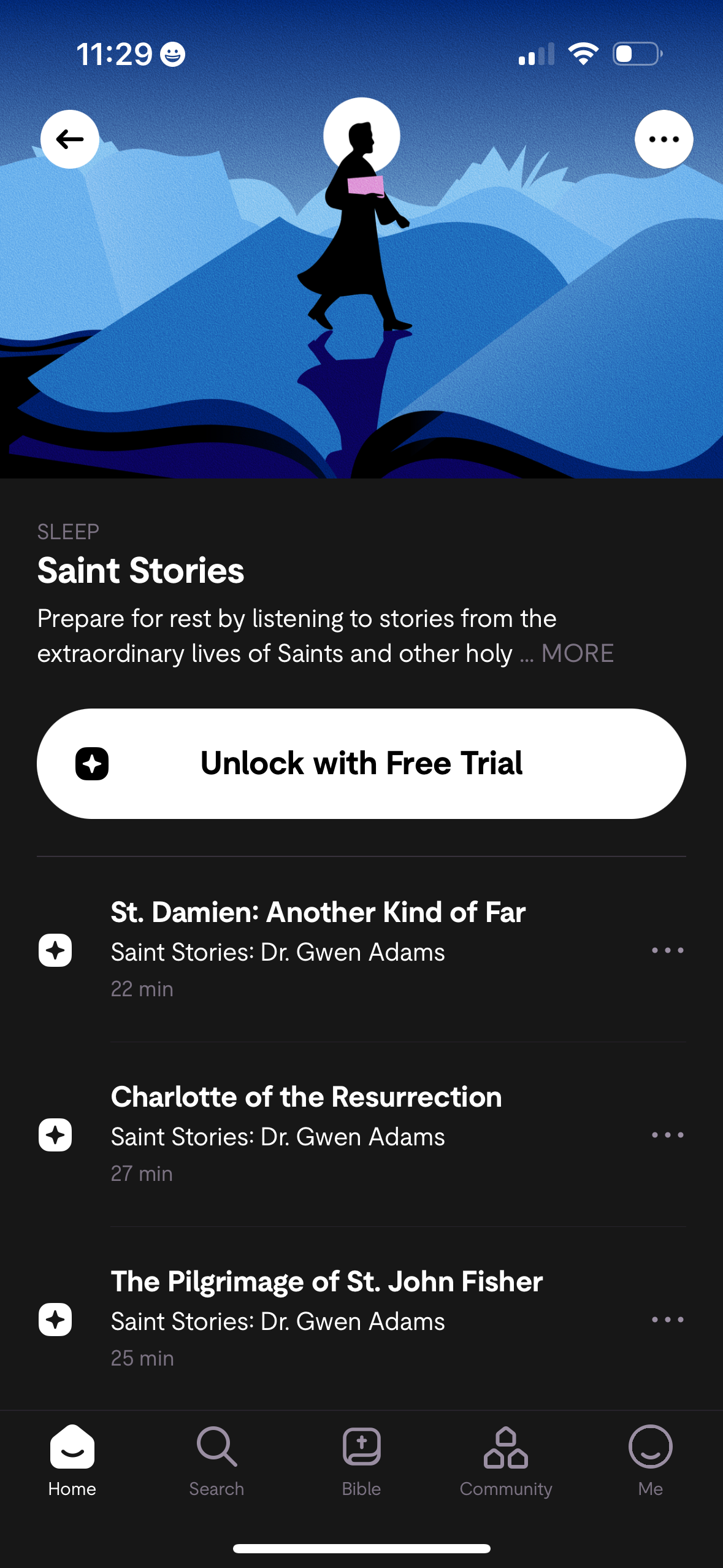The height and width of the screenshot is (1568, 723).
Task: Open the overflow menu at top right
Action: (664, 139)
